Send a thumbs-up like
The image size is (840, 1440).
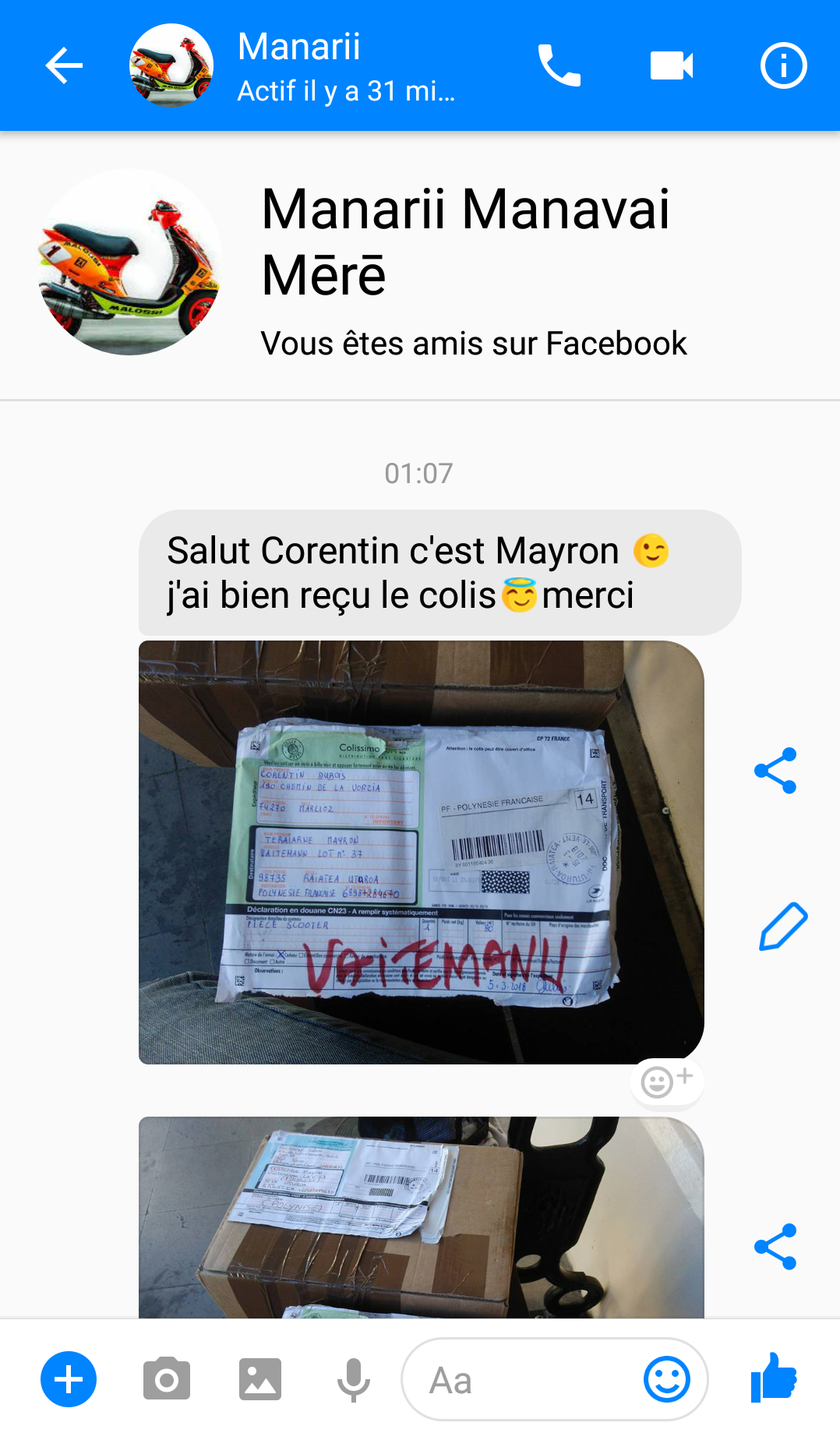pos(773,1378)
